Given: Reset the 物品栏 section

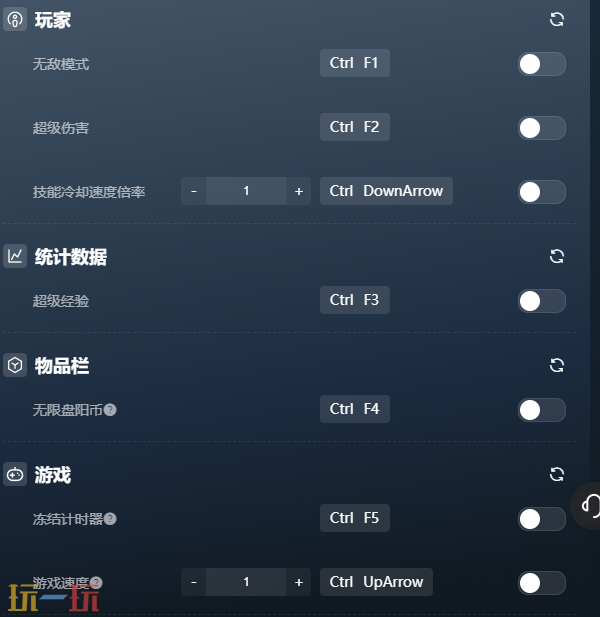Looking at the screenshot, I should tap(557, 365).
